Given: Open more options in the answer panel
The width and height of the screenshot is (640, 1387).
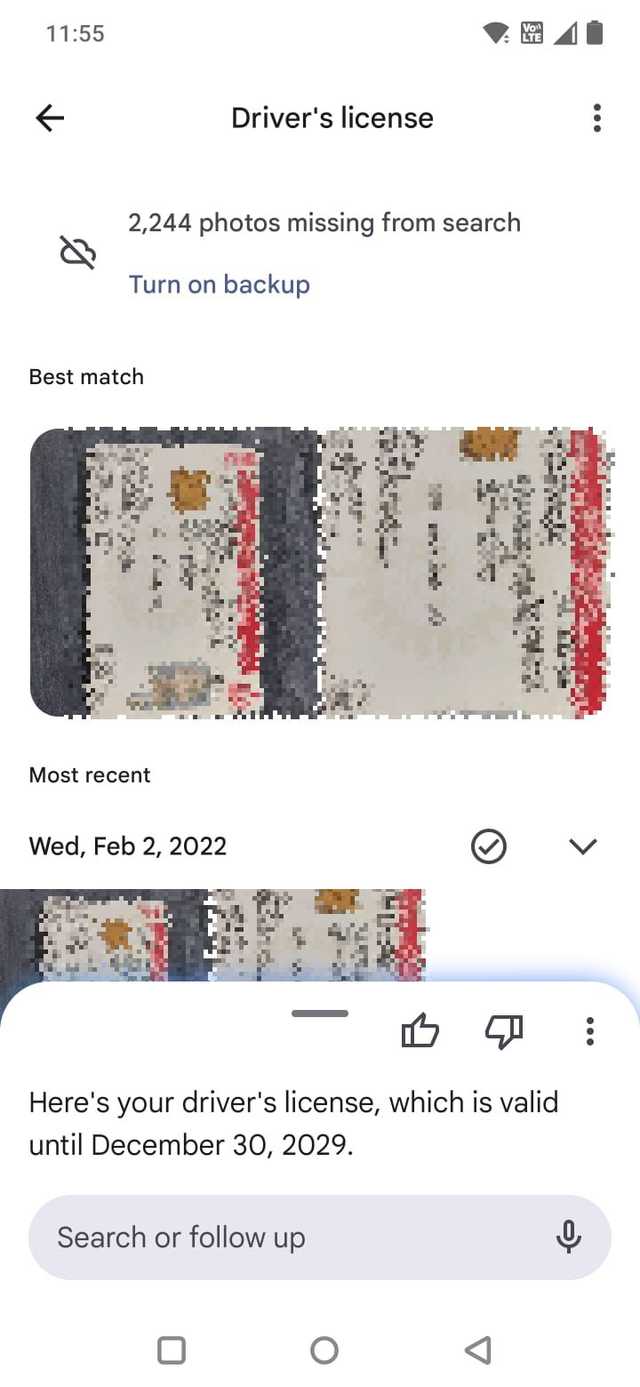Looking at the screenshot, I should [590, 1031].
